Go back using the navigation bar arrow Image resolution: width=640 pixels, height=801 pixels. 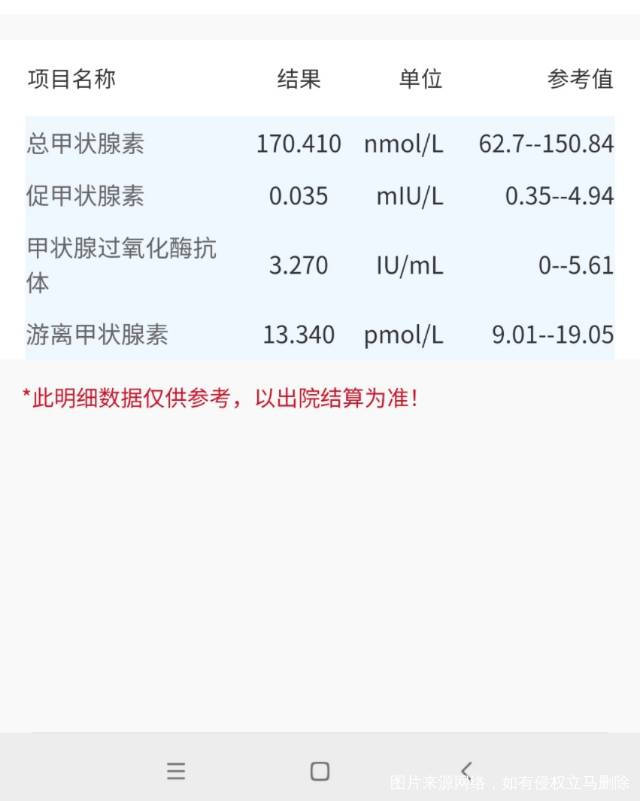pos(466,771)
